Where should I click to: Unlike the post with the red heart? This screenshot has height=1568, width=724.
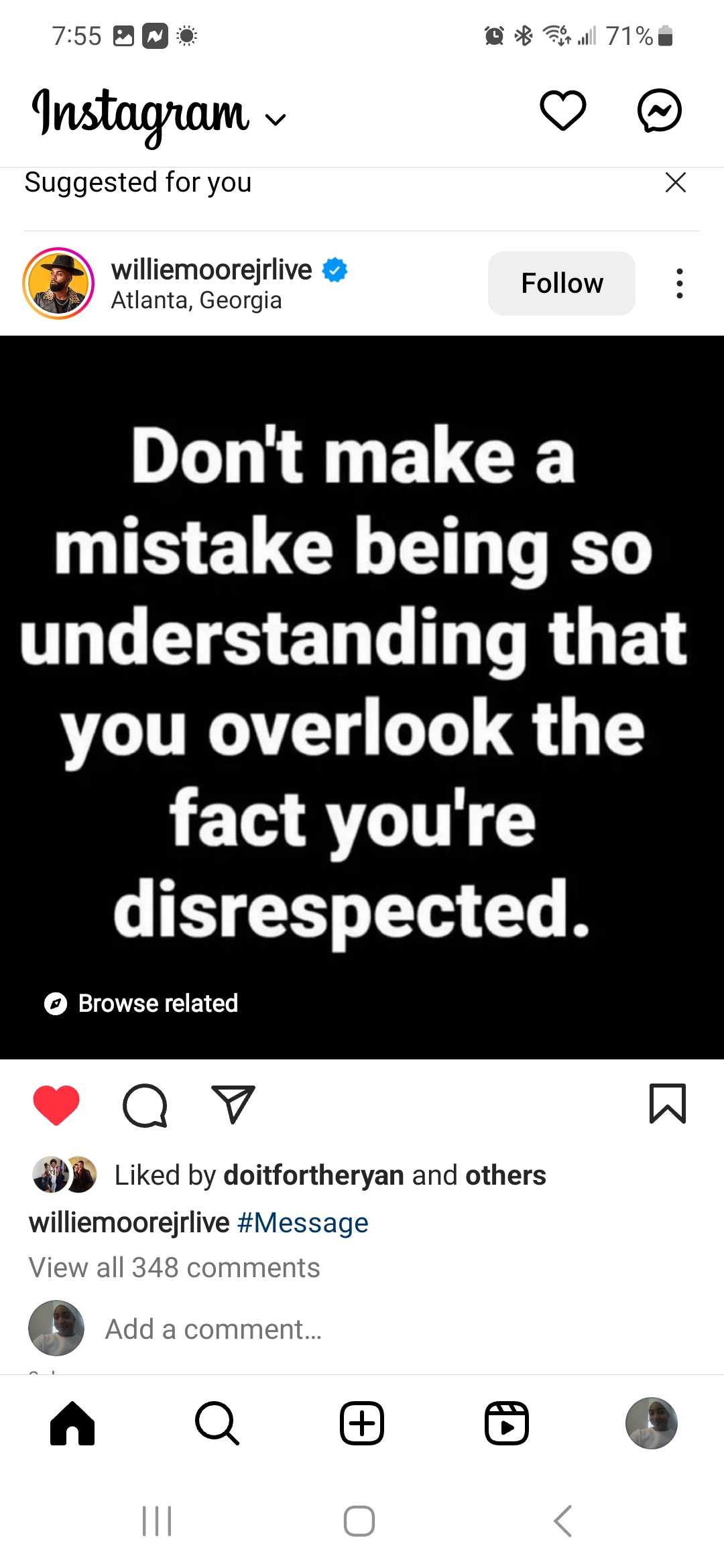[x=56, y=1104]
